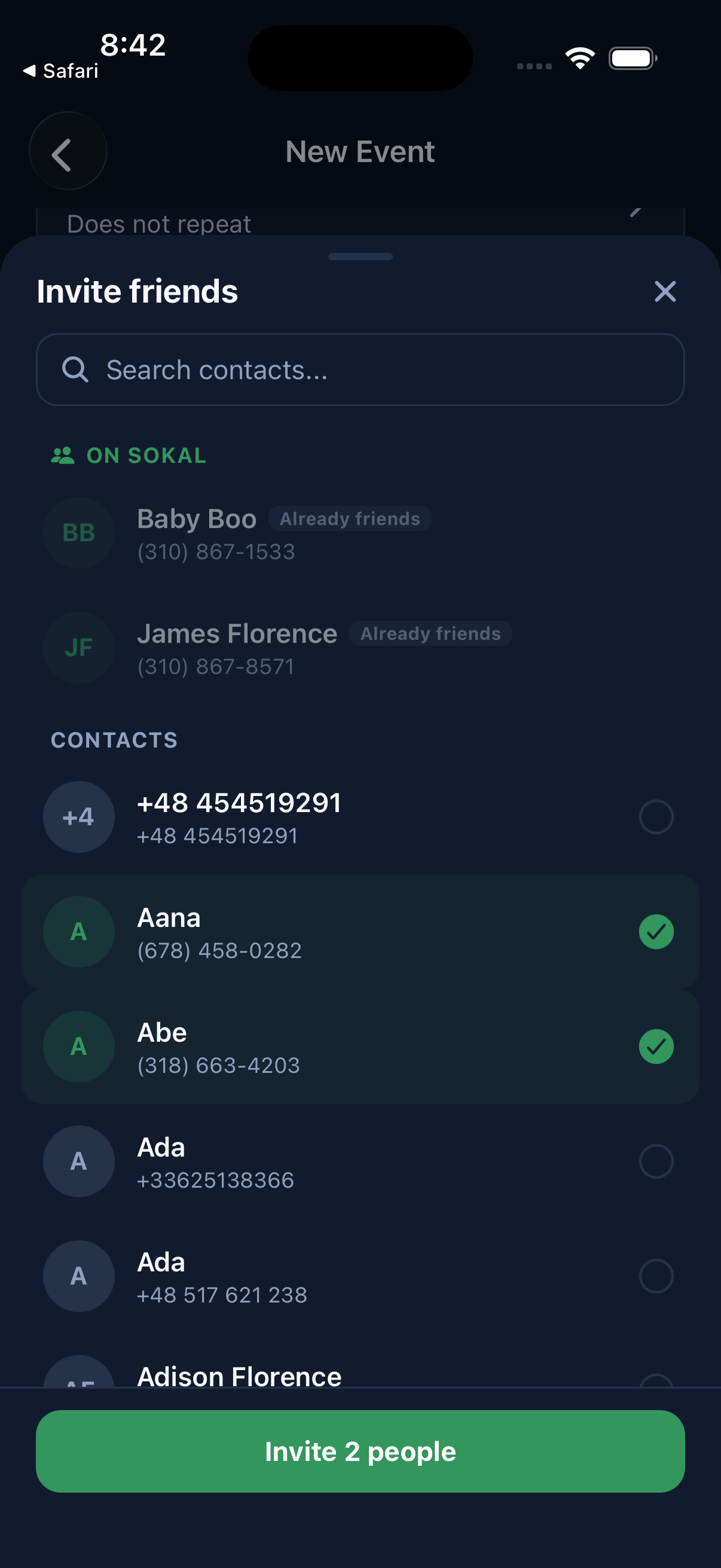Tap the +4 avatar for contact +48 454519291
The image size is (721, 1568).
pos(78,817)
